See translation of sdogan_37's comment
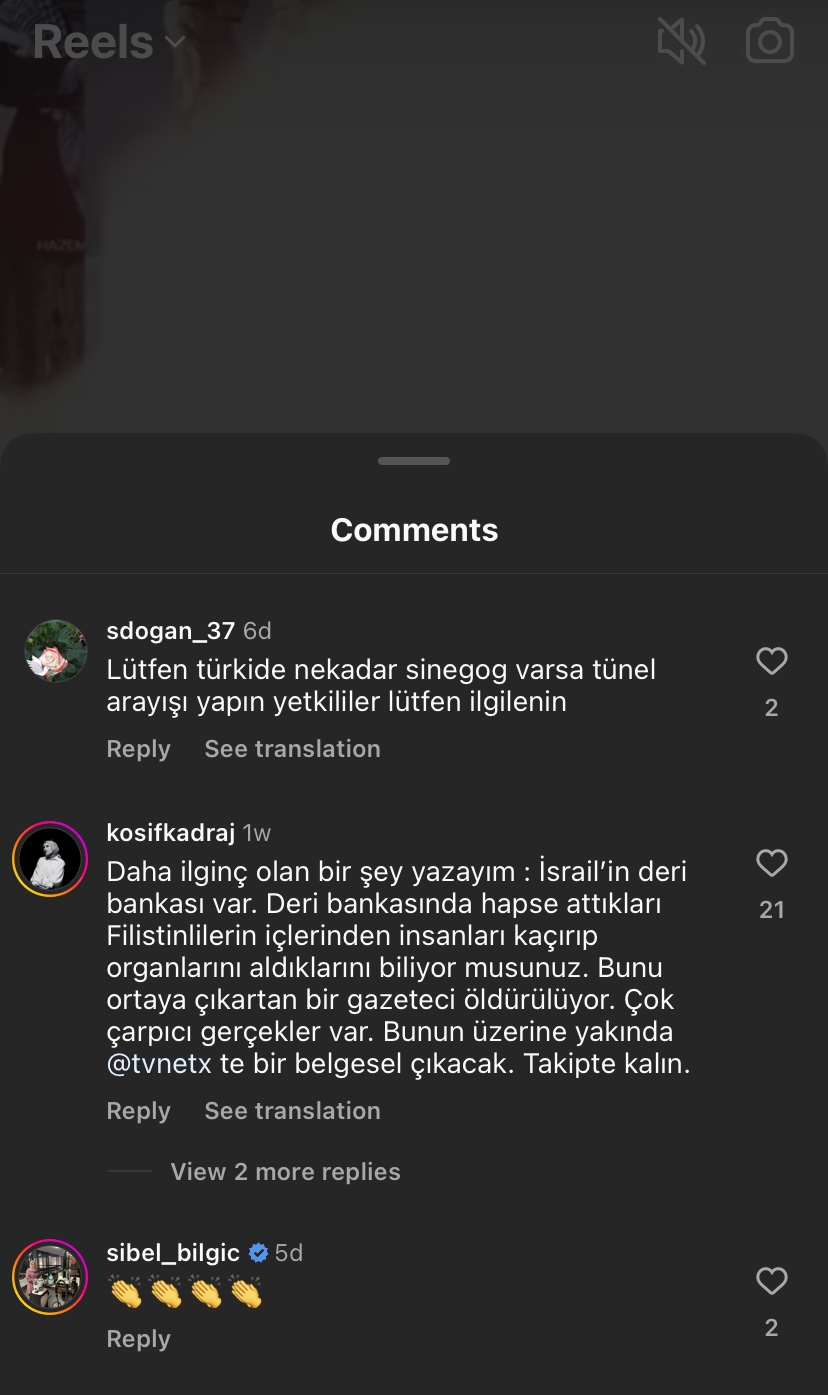Image resolution: width=828 pixels, height=1395 pixels. click(x=292, y=749)
